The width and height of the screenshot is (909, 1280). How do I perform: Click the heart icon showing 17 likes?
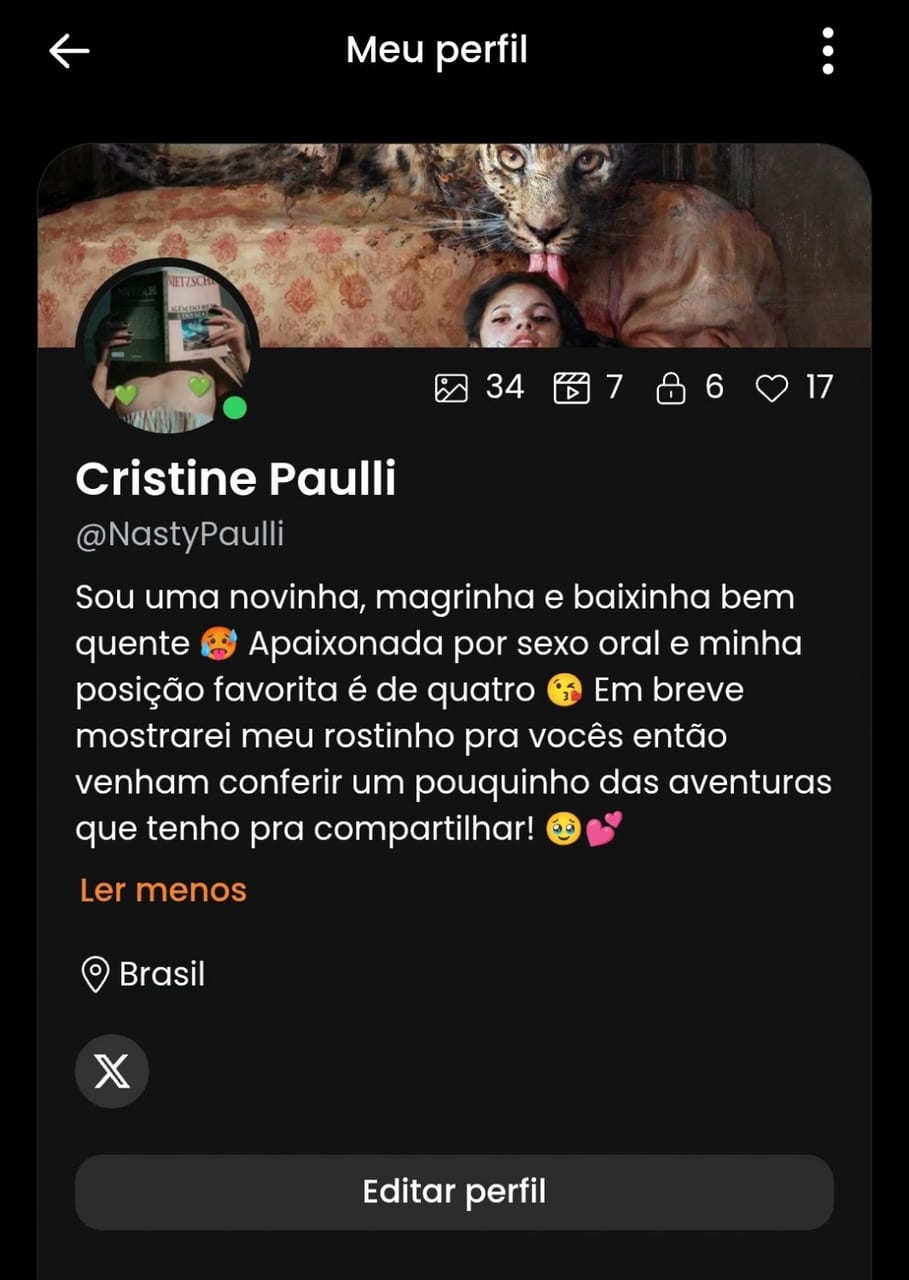tap(772, 387)
